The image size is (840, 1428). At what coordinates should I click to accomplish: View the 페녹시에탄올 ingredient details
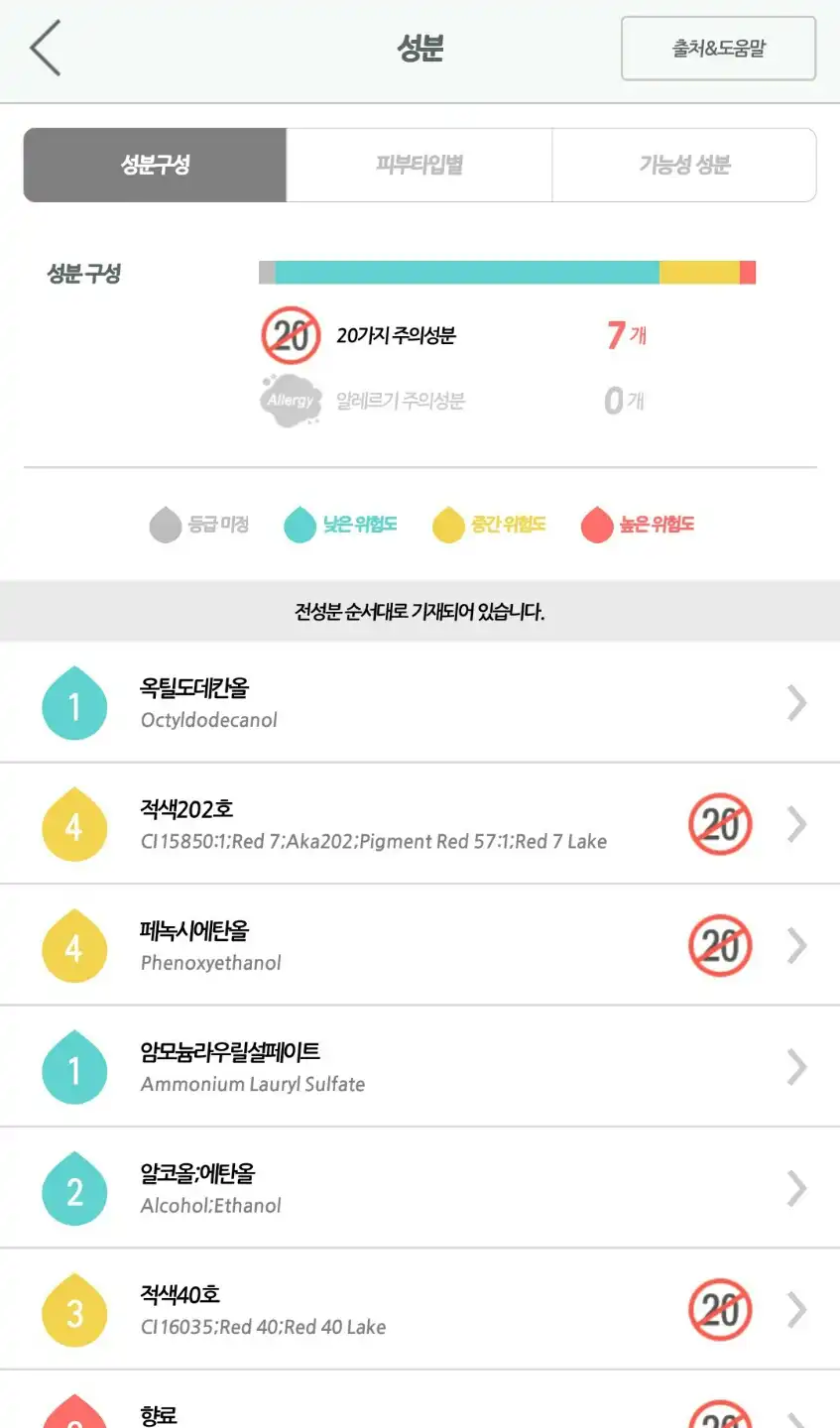tap(420, 946)
